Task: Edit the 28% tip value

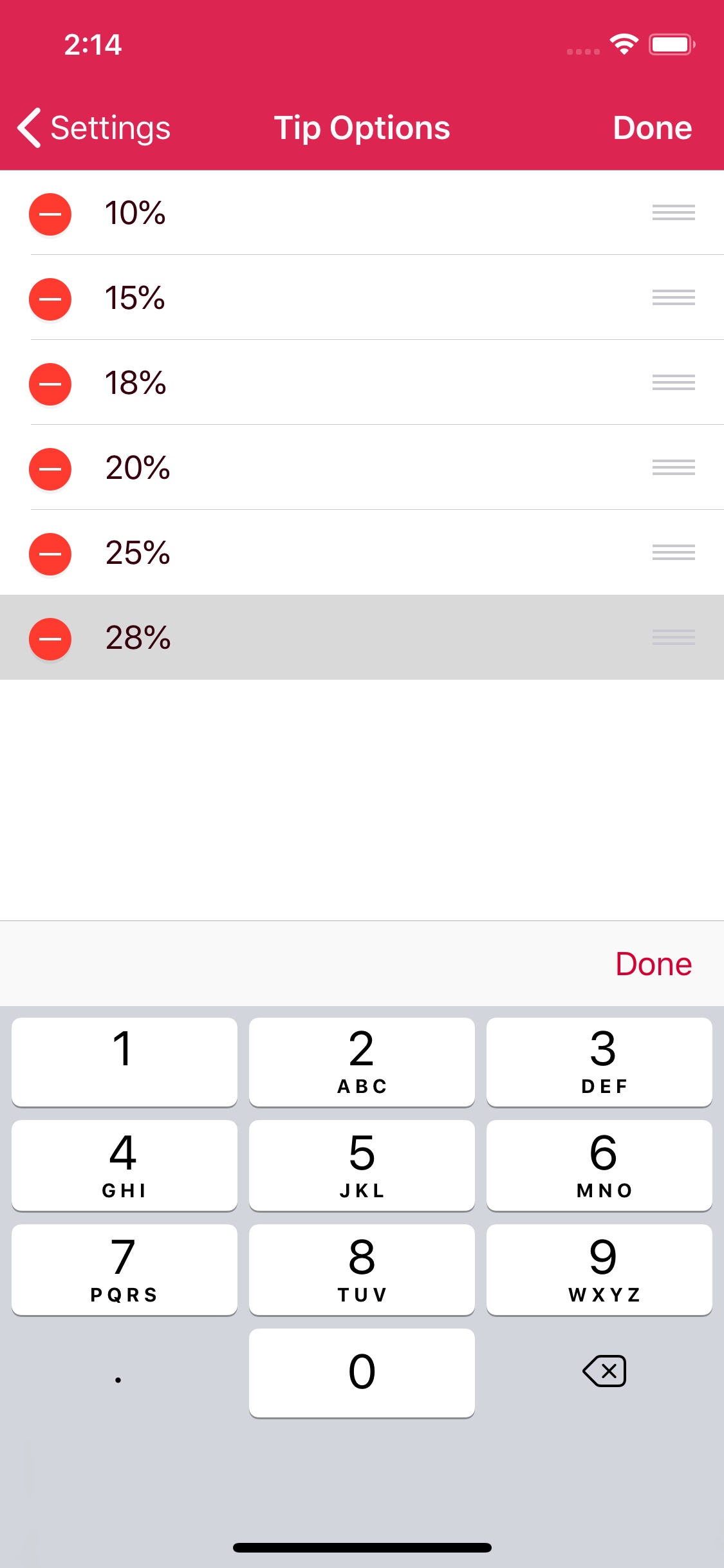Action: coord(138,637)
